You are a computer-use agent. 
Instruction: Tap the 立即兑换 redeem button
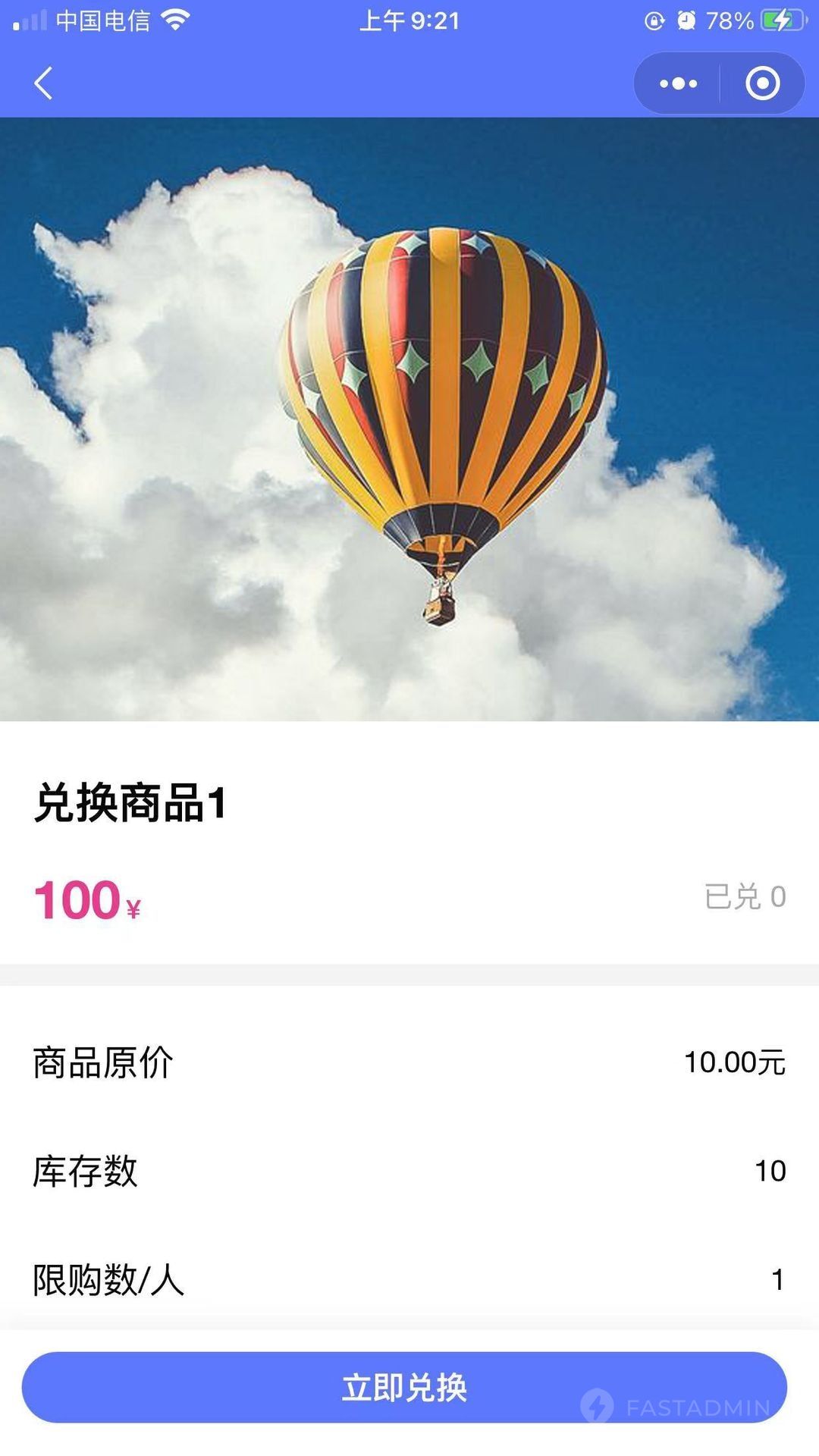point(404,1387)
